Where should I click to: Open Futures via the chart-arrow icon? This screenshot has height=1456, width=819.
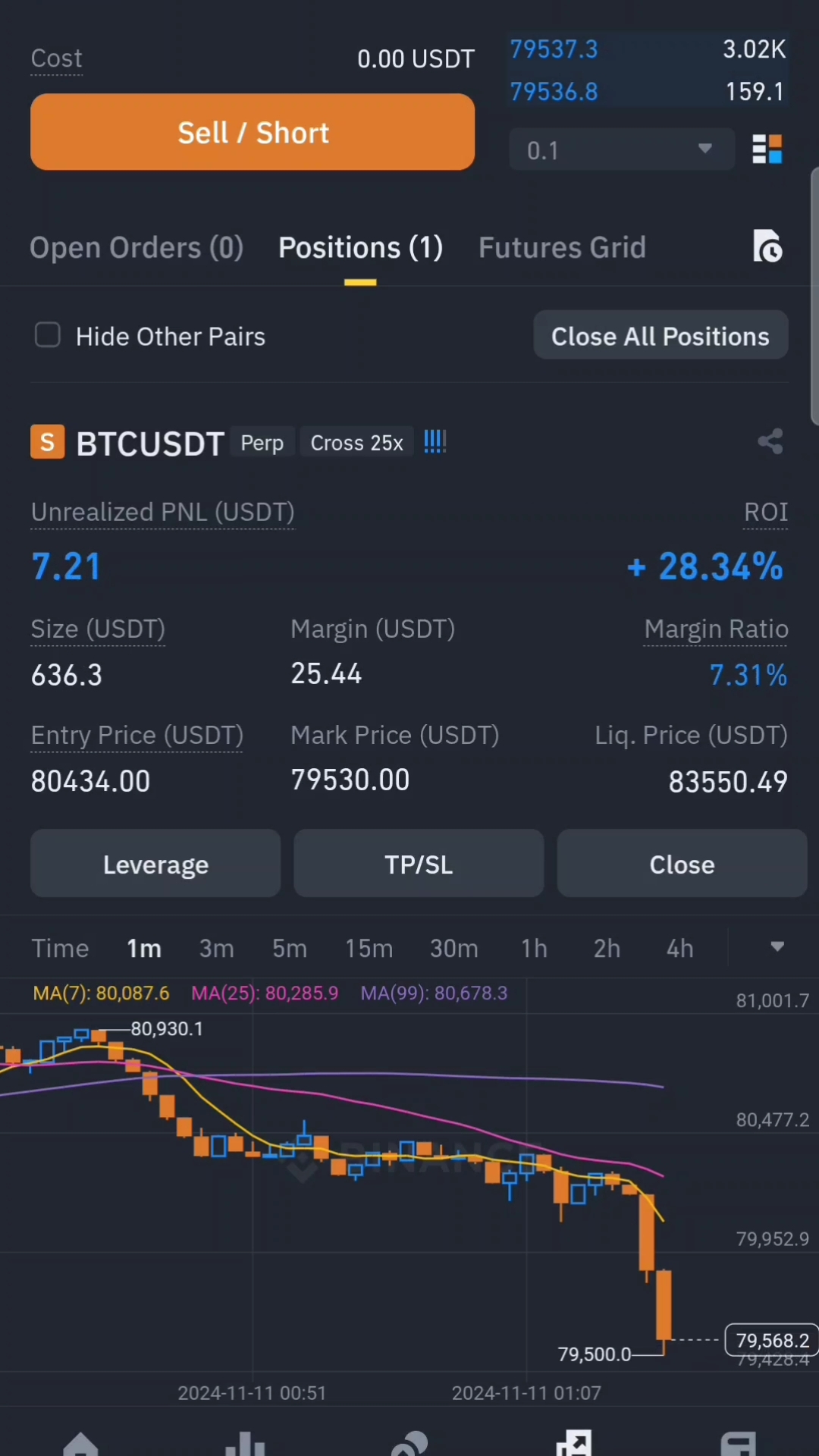(x=574, y=1441)
